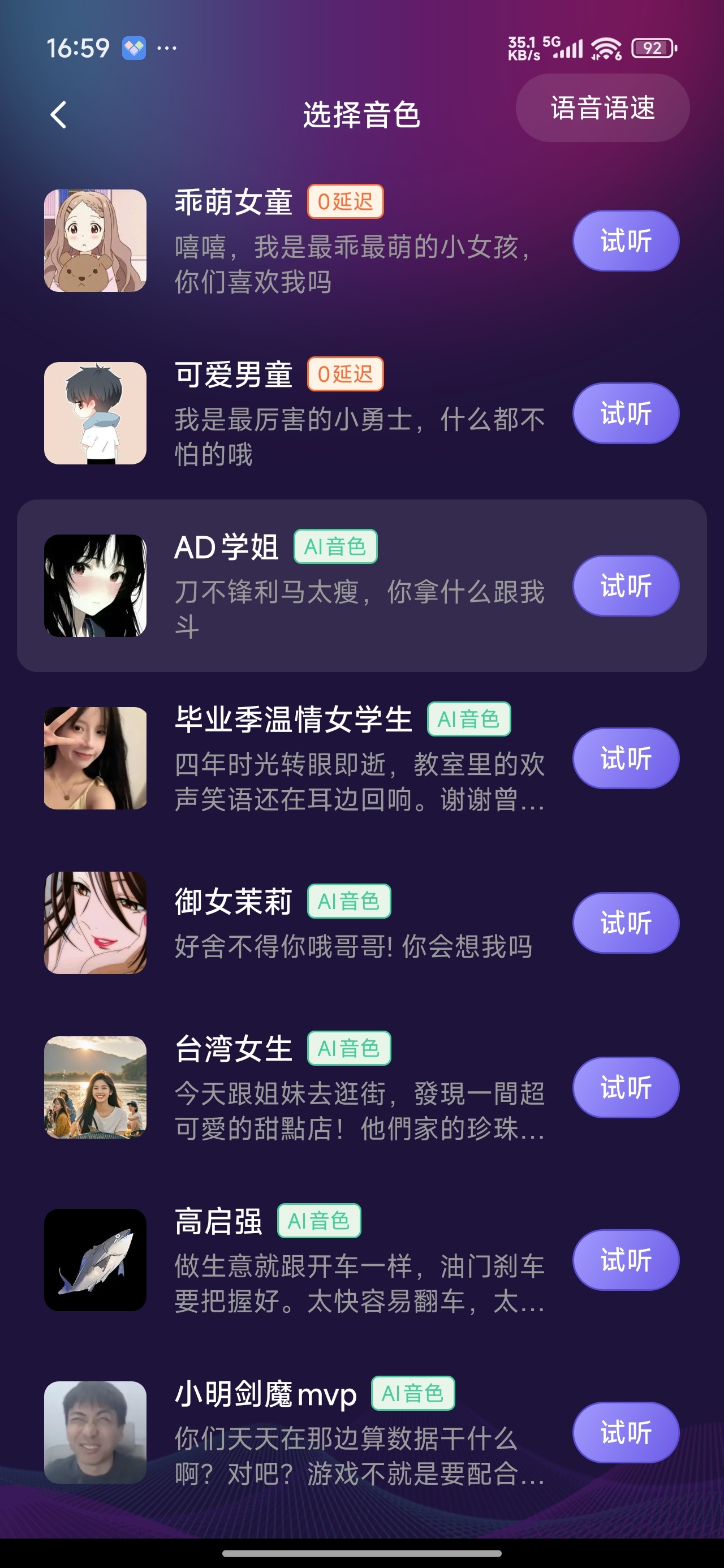
Task: Tap 试听 for 小明剑魔mvp
Action: [626, 1433]
